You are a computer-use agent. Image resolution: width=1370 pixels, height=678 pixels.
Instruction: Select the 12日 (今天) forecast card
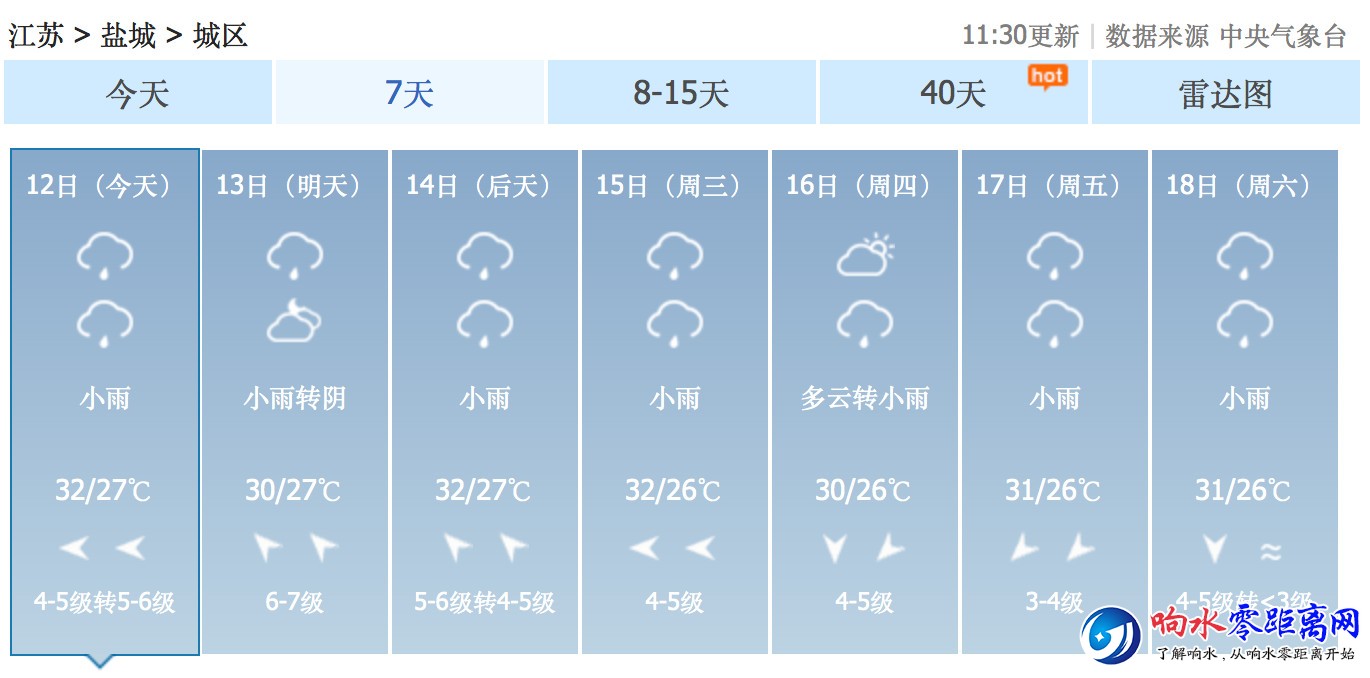click(x=105, y=400)
